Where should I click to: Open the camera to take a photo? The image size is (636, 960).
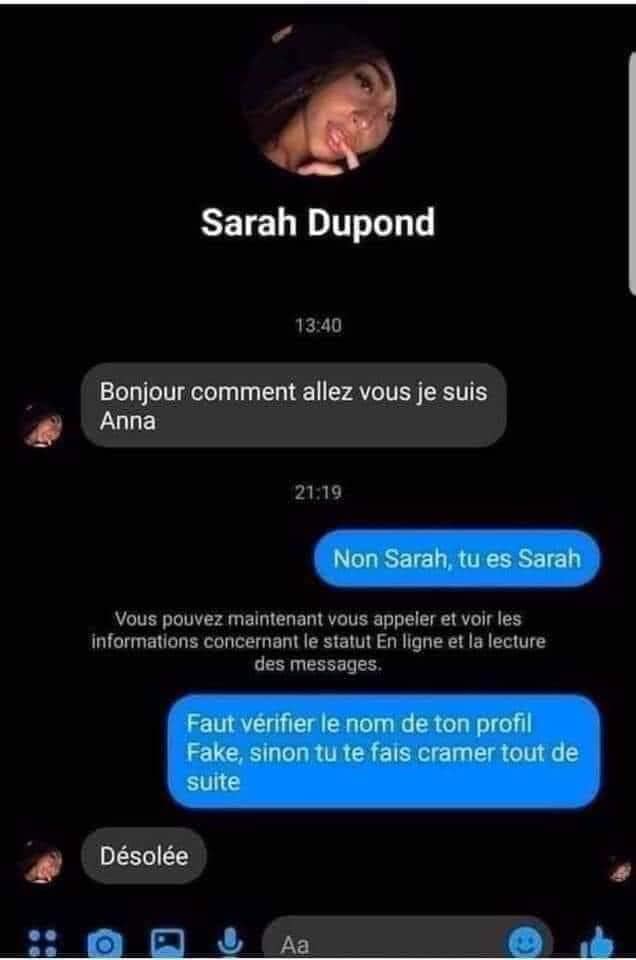(x=104, y=942)
